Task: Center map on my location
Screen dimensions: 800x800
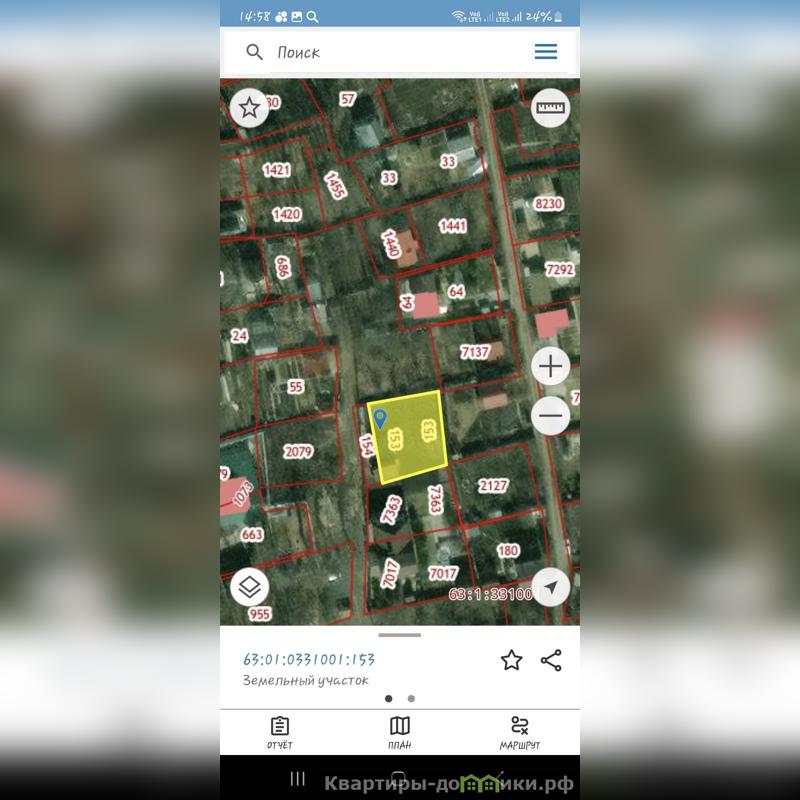Action: [551, 587]
